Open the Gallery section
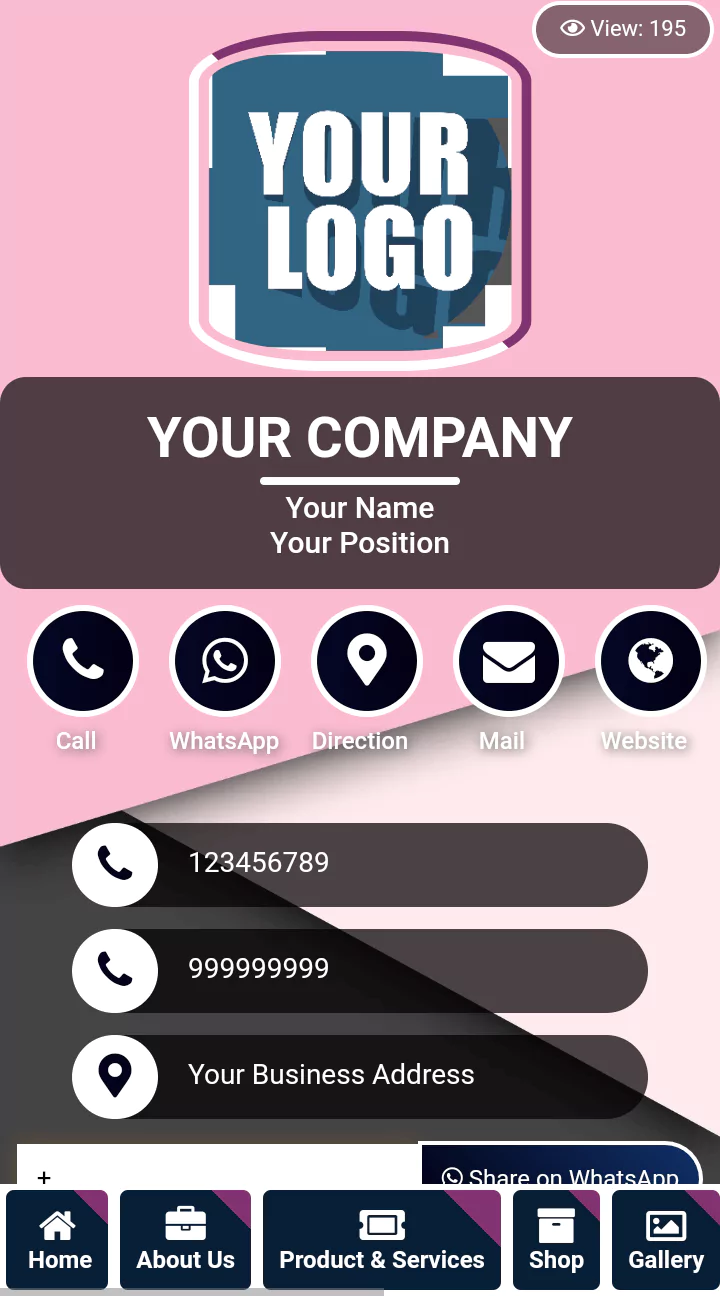The image size is (720, 1296). point(665,1240)
